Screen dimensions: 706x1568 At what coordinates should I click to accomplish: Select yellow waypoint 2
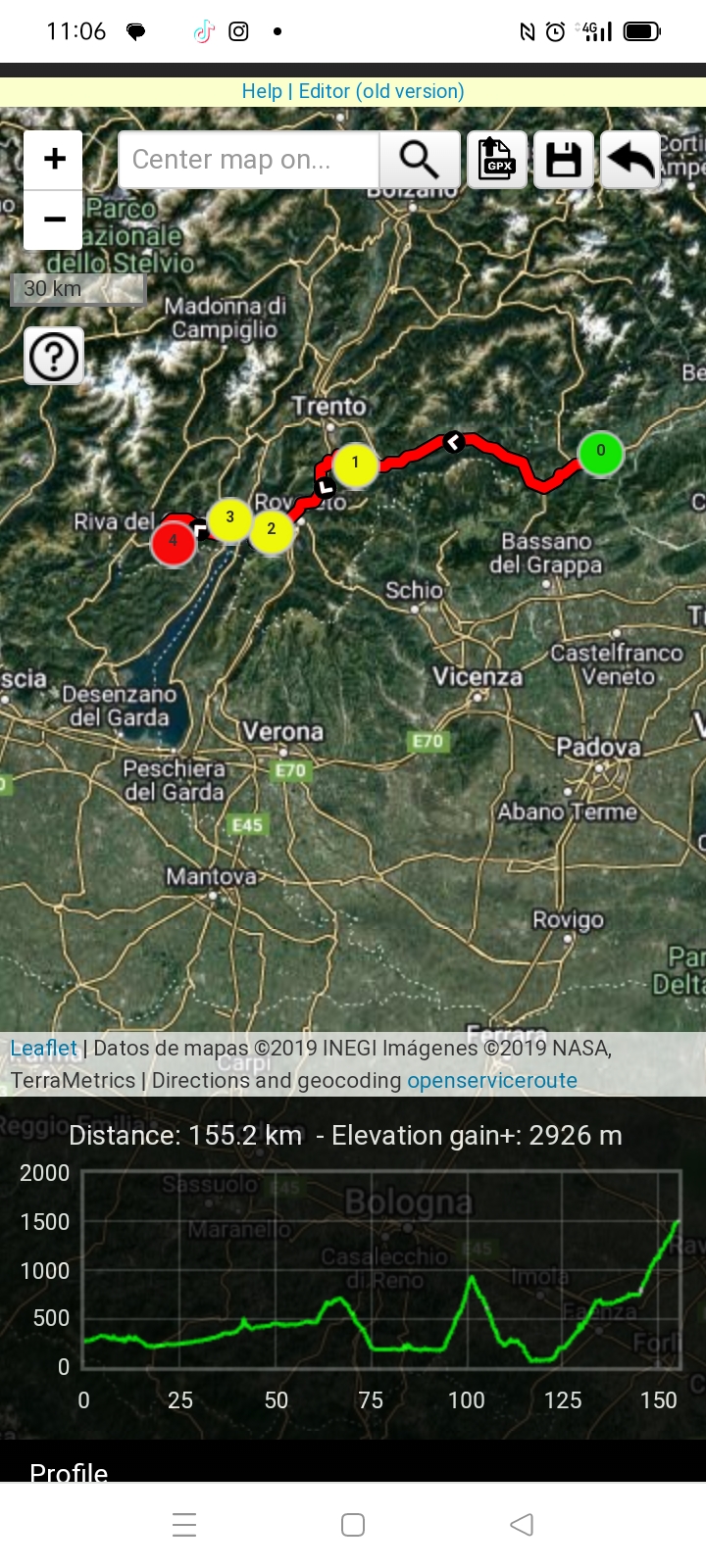[272, 530]
